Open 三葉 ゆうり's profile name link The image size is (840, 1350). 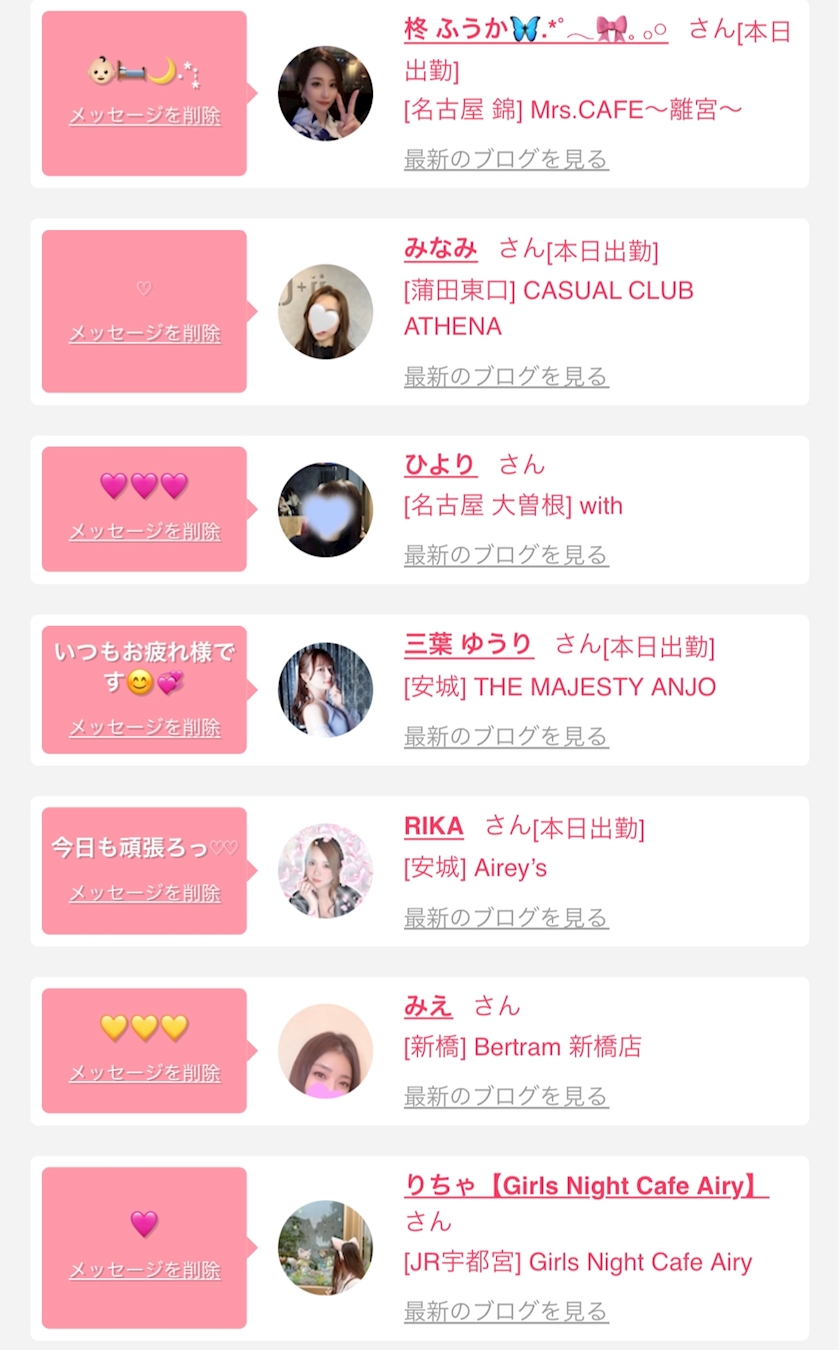click(x=469, y=645)
